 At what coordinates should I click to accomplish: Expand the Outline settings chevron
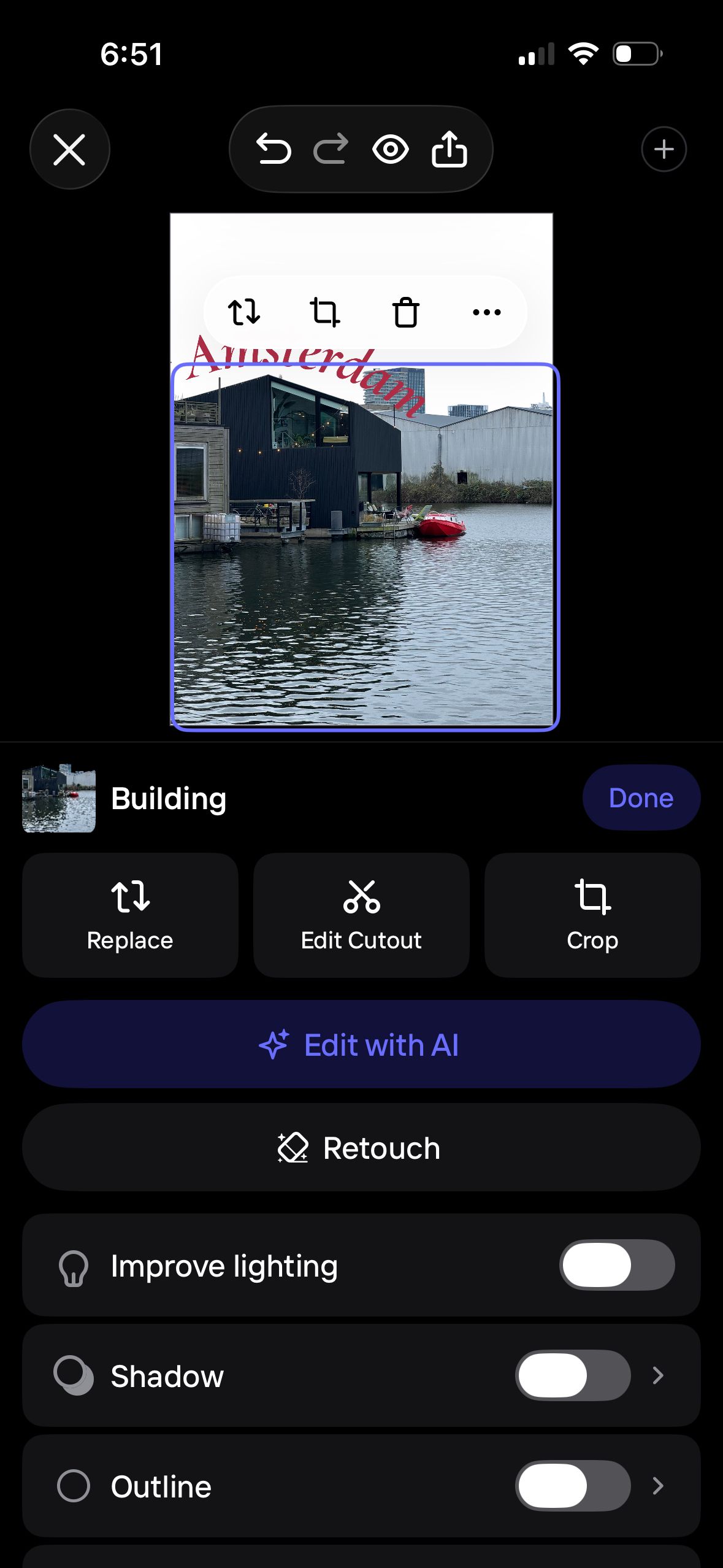659,1486
